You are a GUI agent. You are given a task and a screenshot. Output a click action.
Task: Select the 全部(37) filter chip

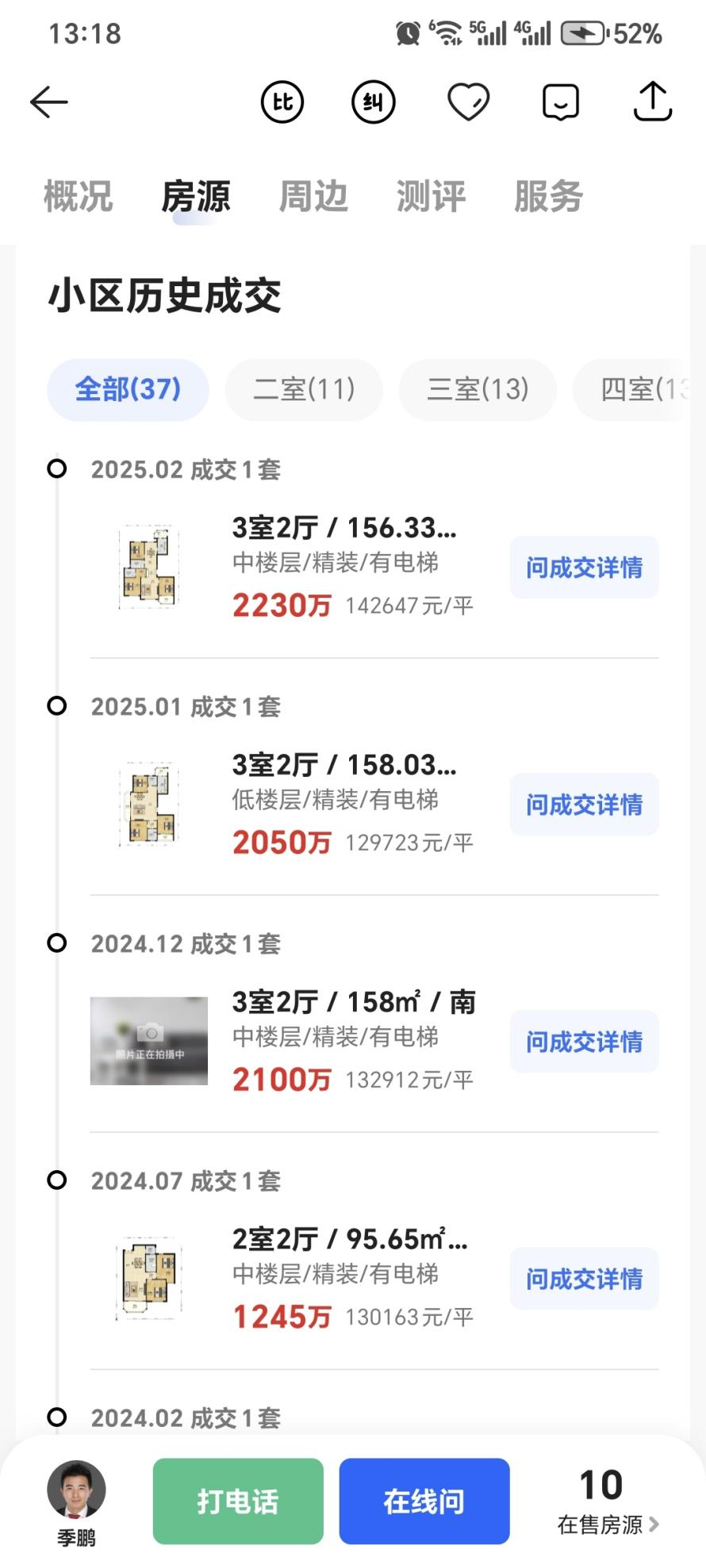point(127,389)
